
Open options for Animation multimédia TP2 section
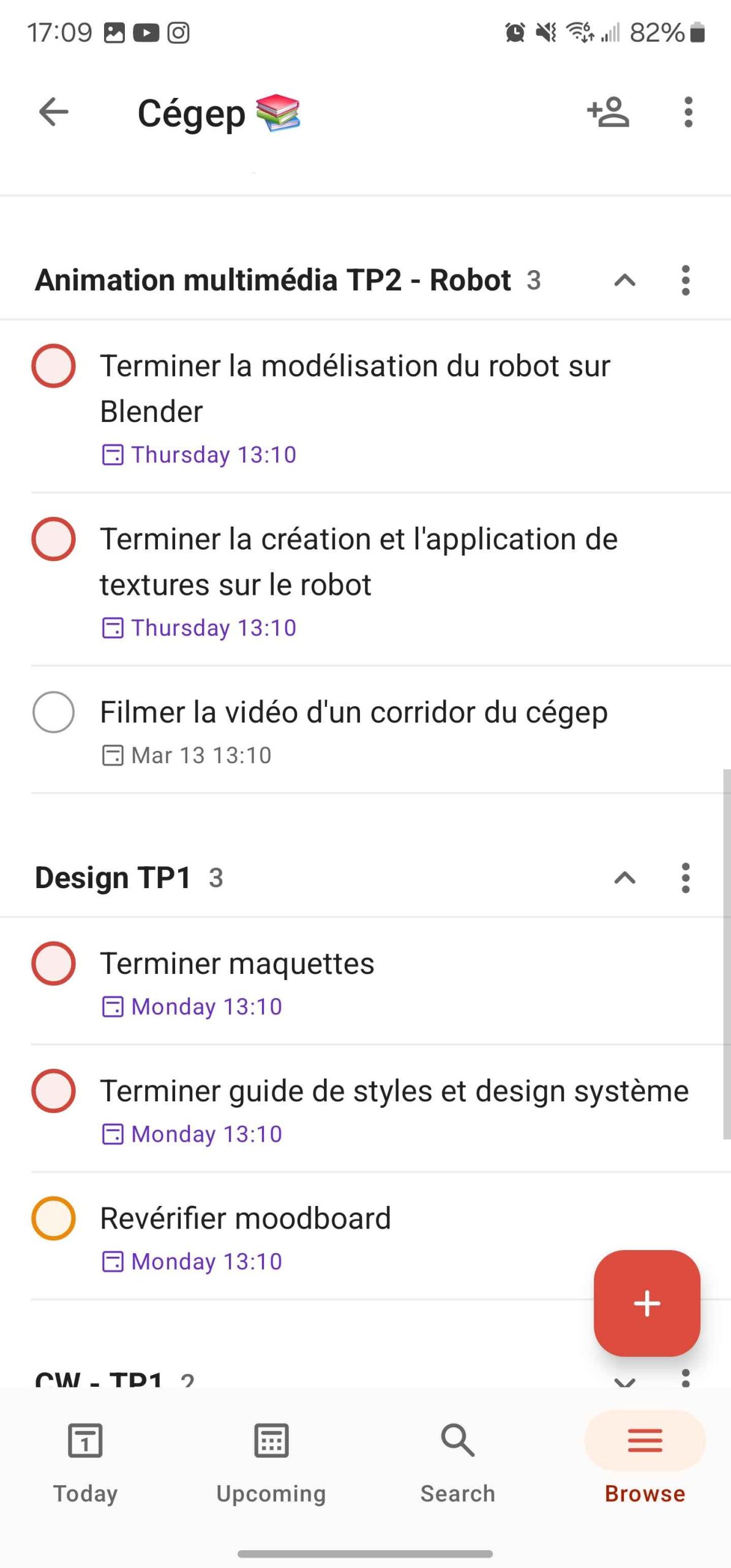pyautogui.click(x=686, y=281)
